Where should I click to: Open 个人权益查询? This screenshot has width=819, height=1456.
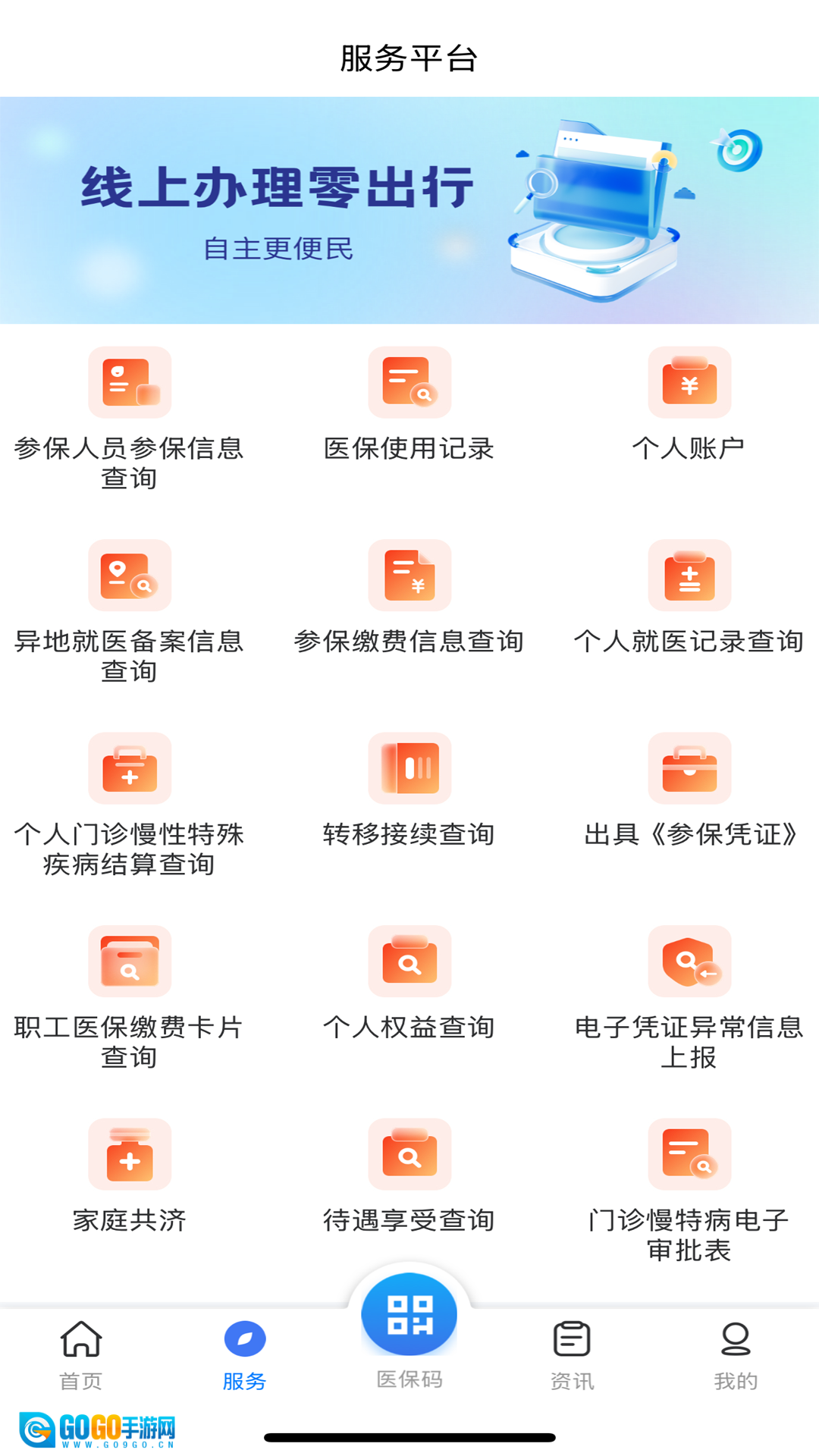click(409, 962)
